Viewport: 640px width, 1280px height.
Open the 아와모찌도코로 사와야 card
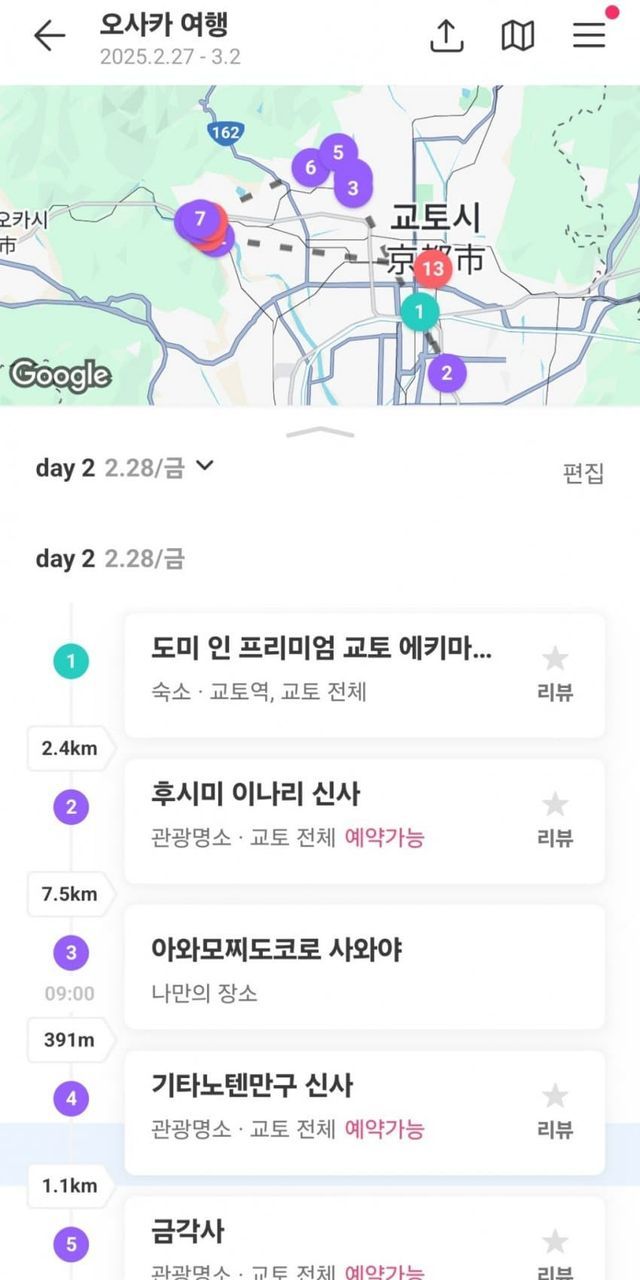[364, 966]
